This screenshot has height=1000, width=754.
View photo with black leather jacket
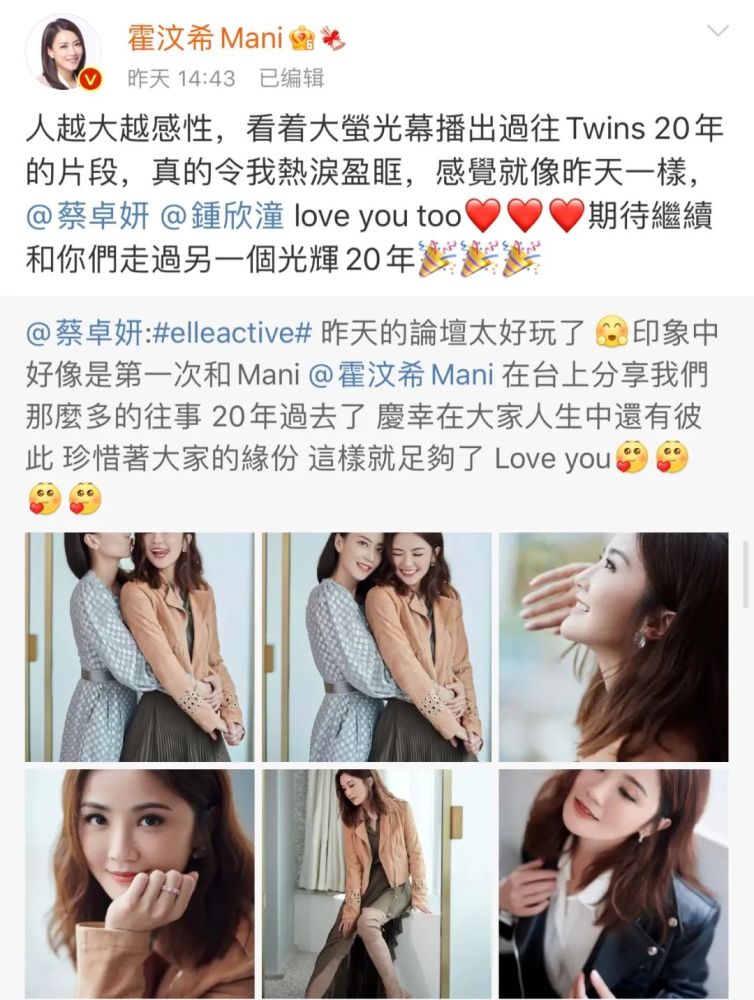tap(613, 883)
